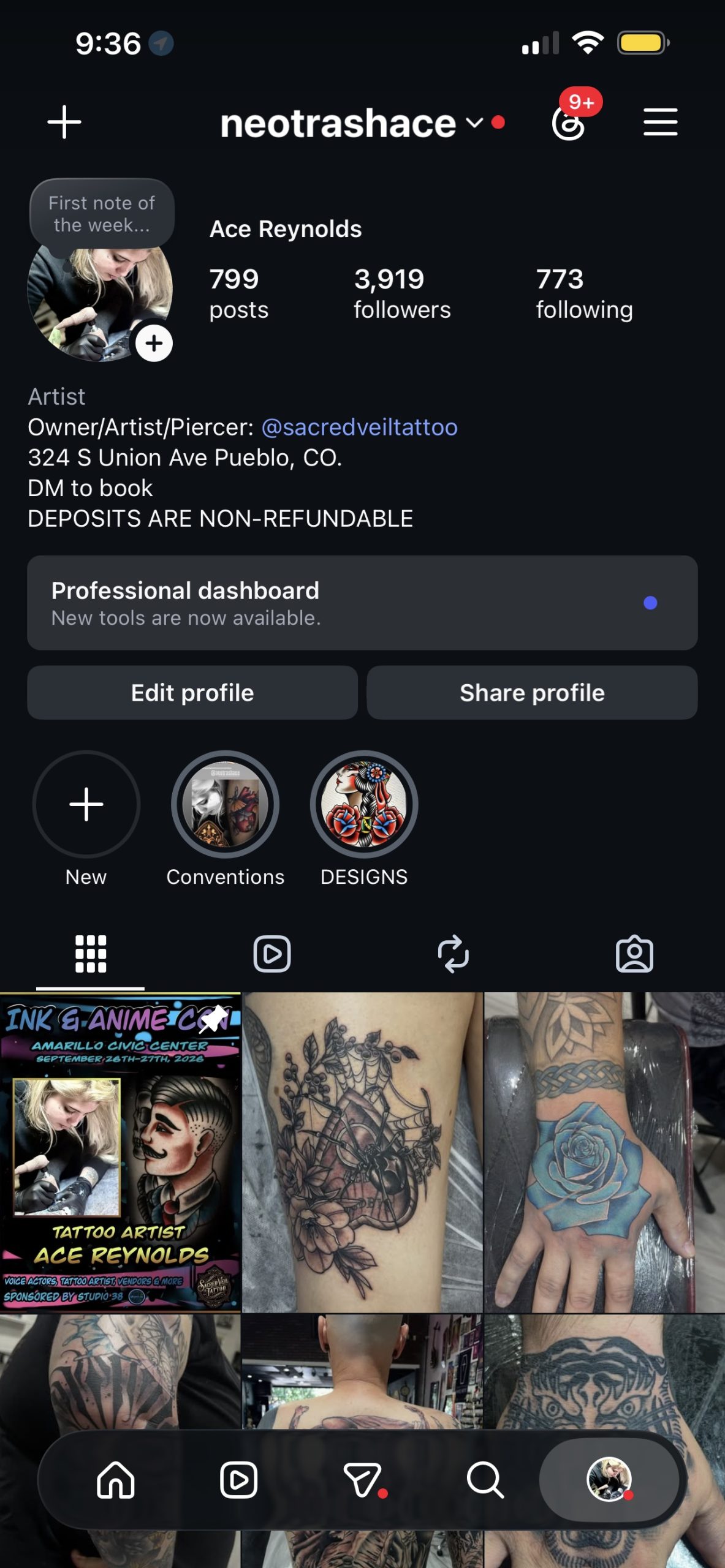Screen dimensions: 725x1568
Task: Open the pinned Ink & Anime Con post
Action: click(x=120, y=1153)
